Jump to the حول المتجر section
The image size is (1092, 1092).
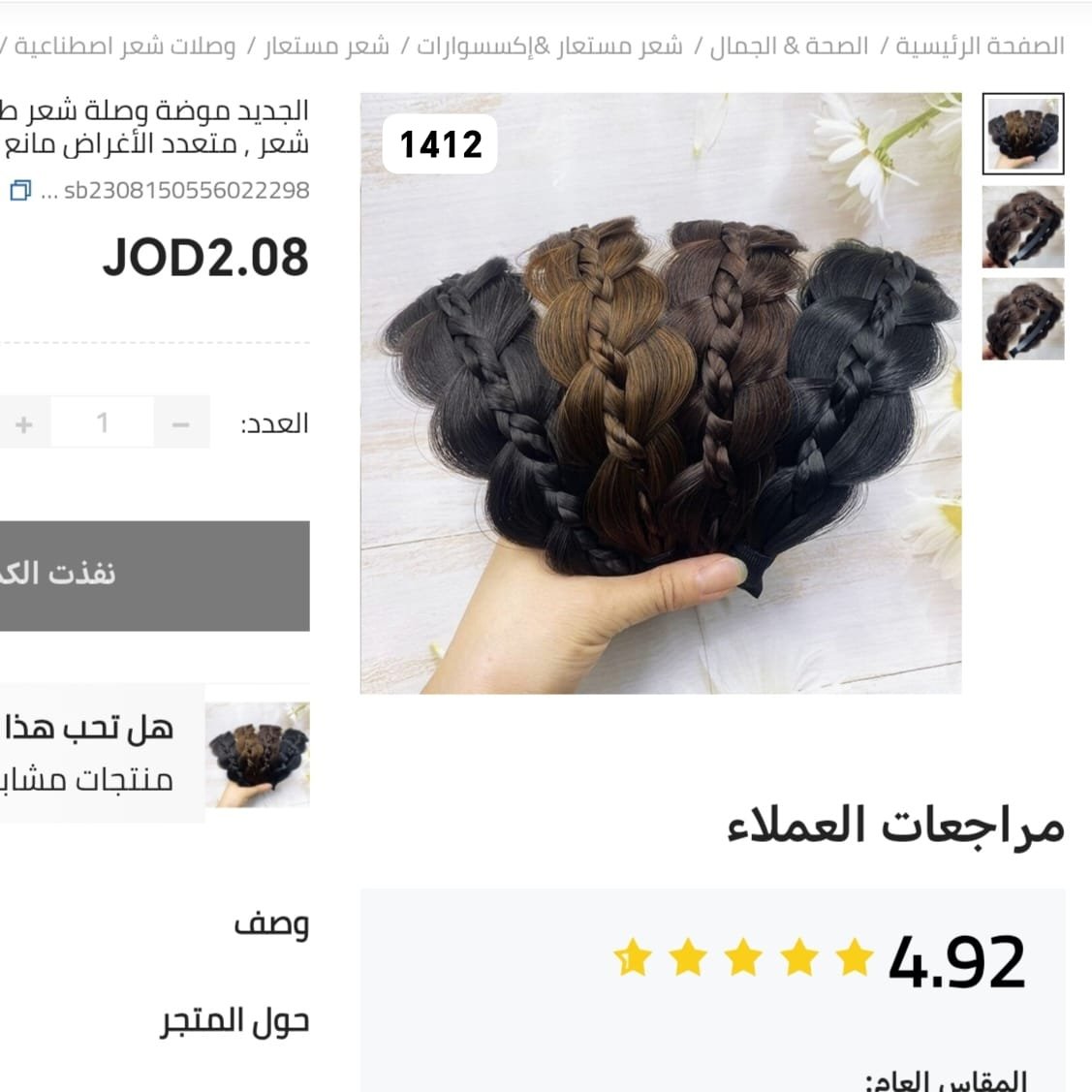tap(234, 1020)
